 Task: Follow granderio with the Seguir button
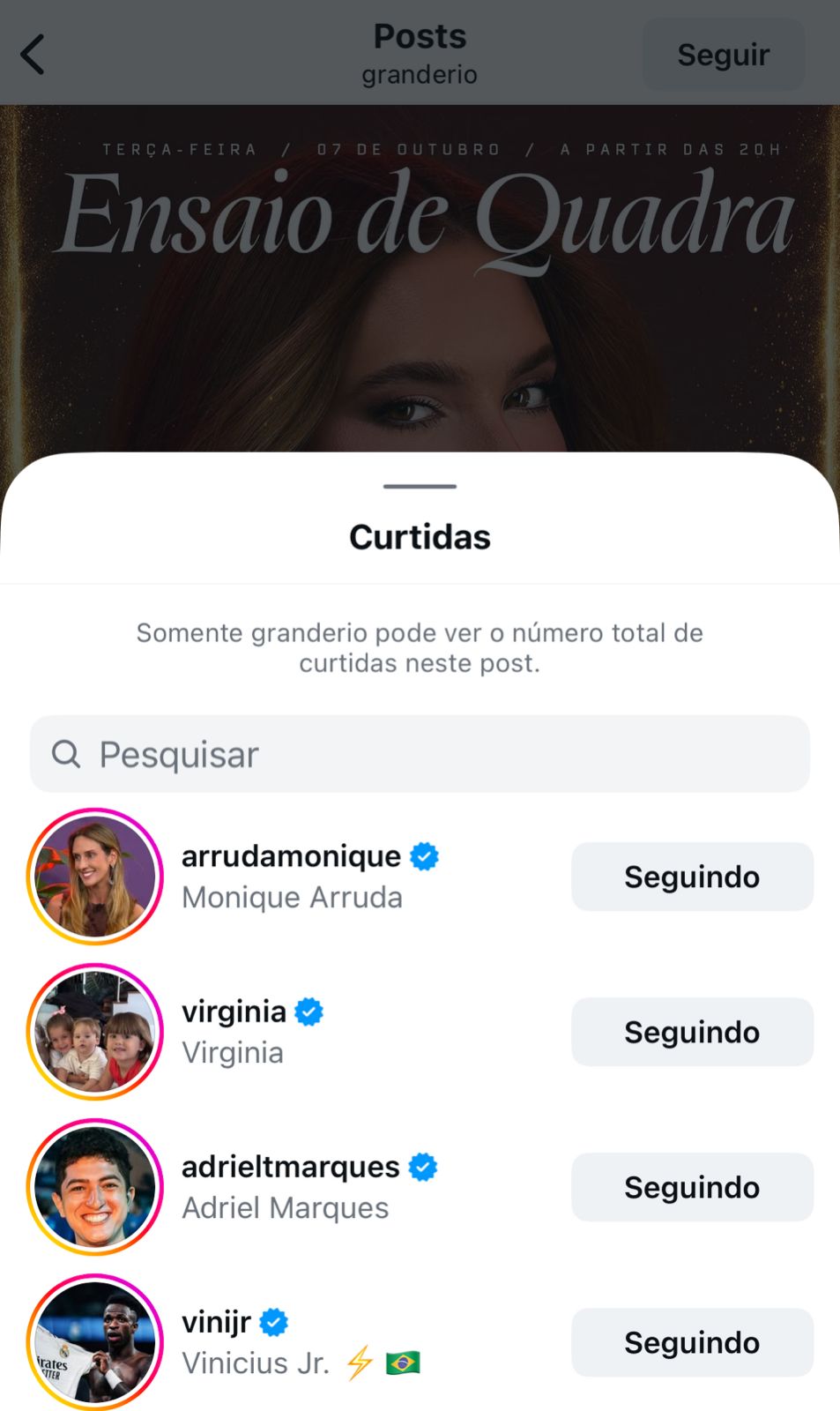pyautogui.click(x=723, y=55)
